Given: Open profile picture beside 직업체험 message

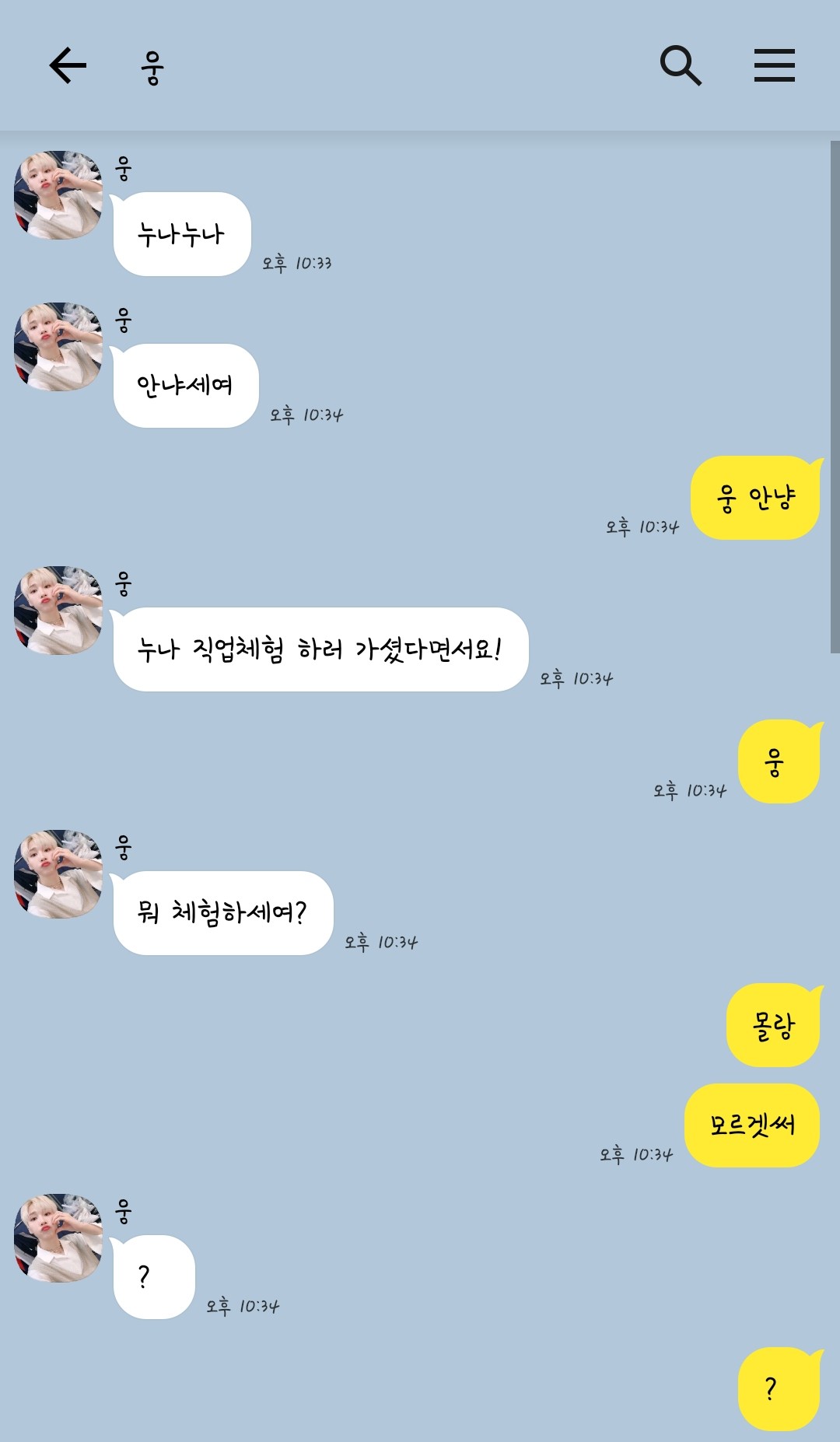Looking at the screenshot, I should click(x=58, y=611).
